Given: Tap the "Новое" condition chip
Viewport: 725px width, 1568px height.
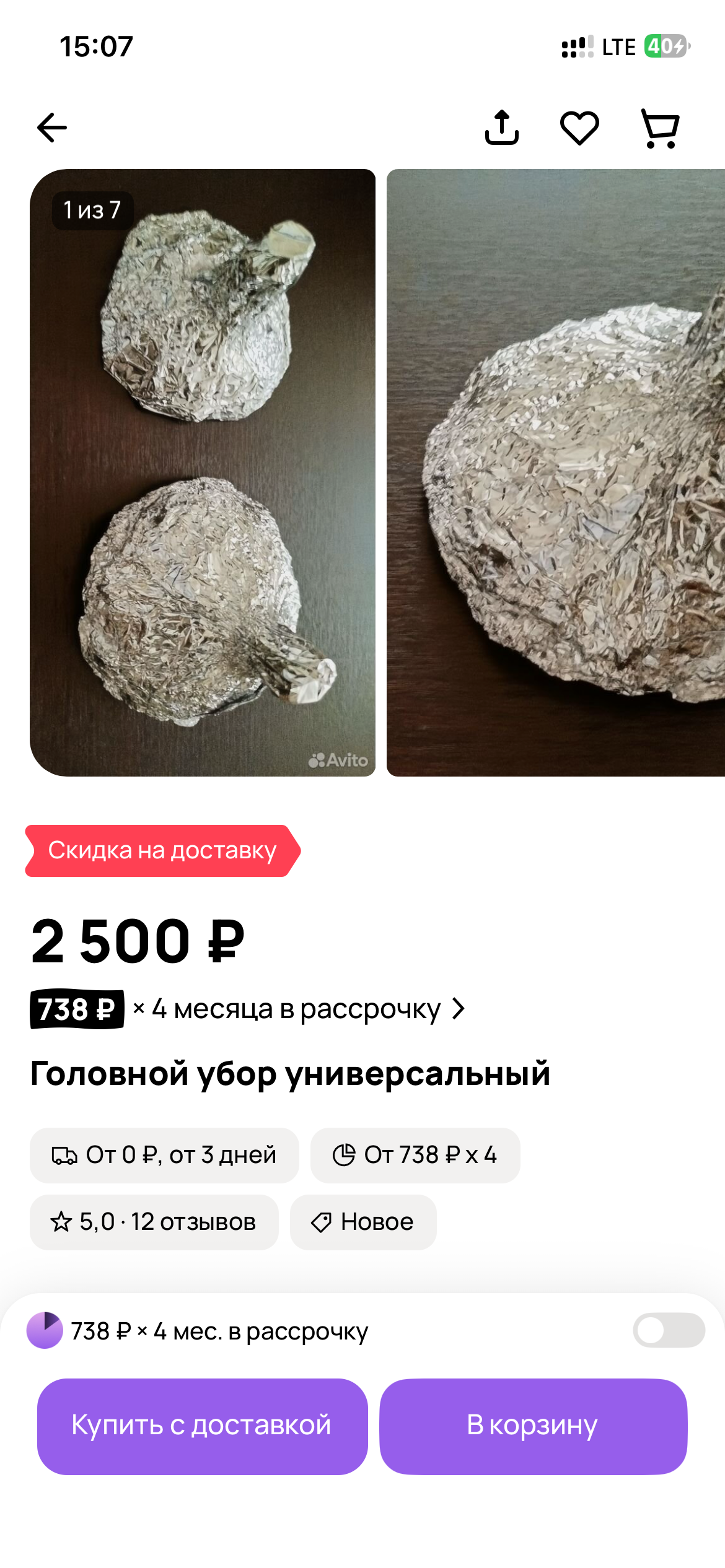Looking at the screenshot, I should point(363,1222).
